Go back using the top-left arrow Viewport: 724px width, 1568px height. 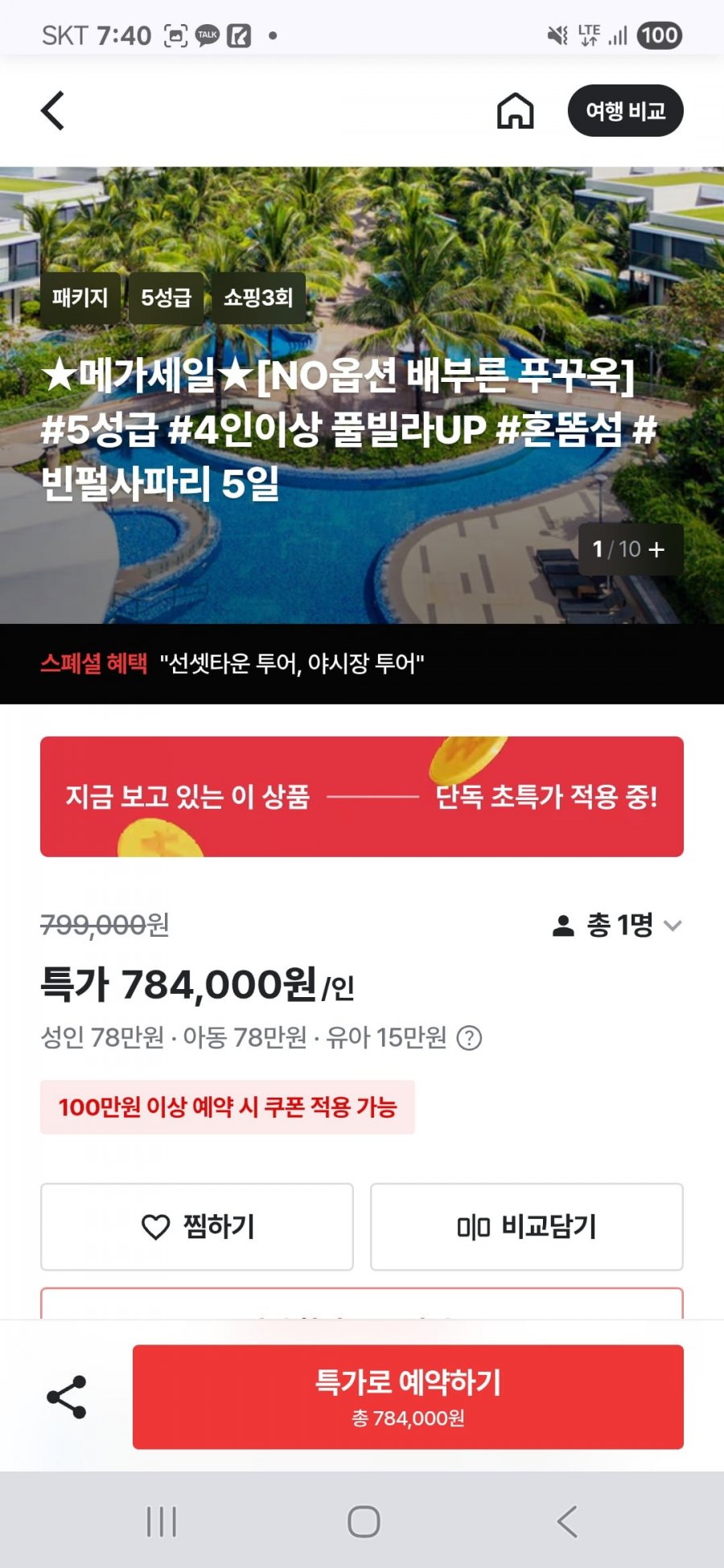(53, 110)
